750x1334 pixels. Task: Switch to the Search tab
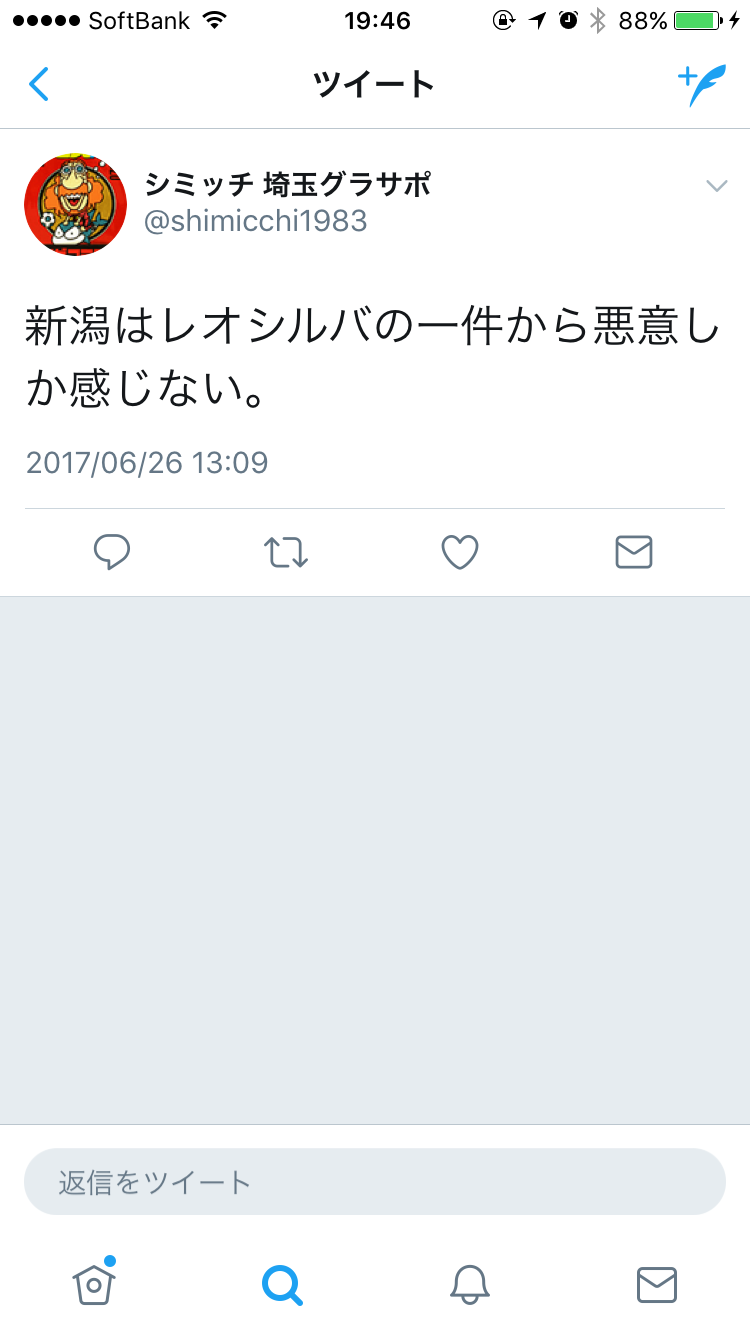click(x=282, y=1284)
